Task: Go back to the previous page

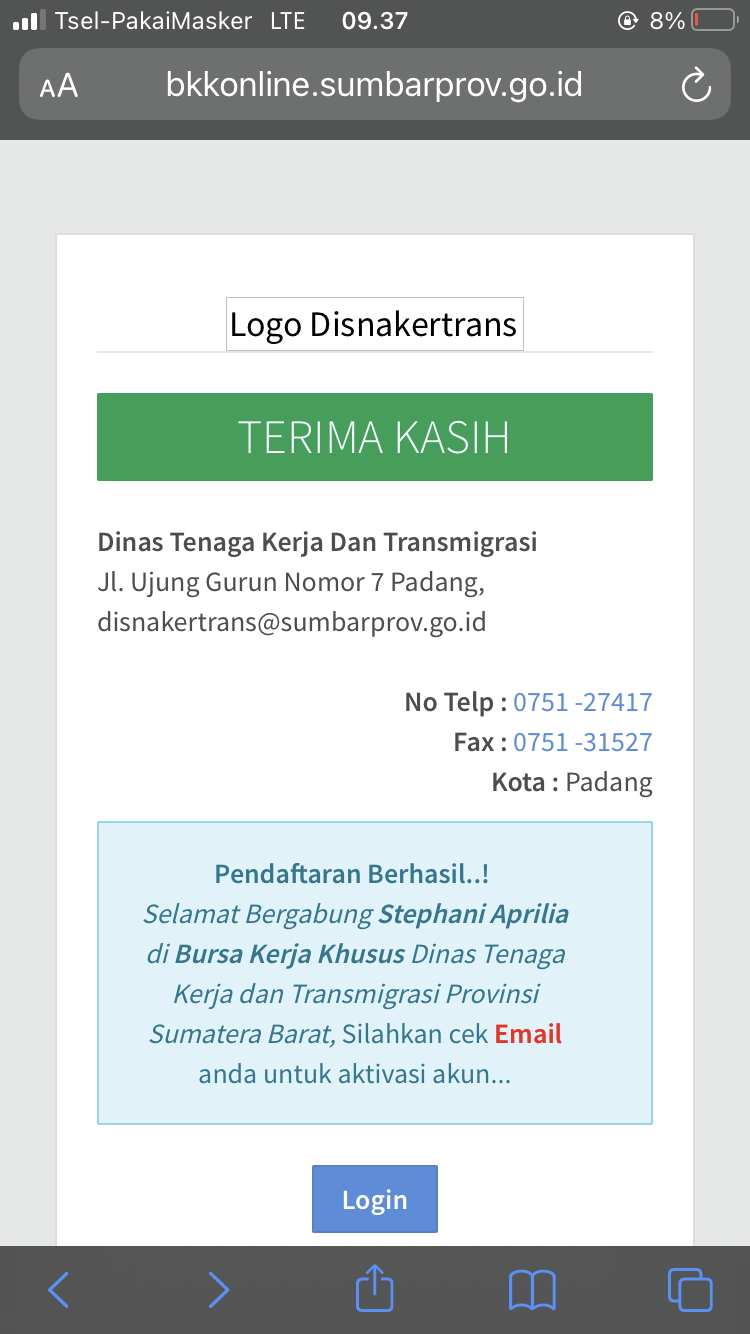Action: 59,1289
